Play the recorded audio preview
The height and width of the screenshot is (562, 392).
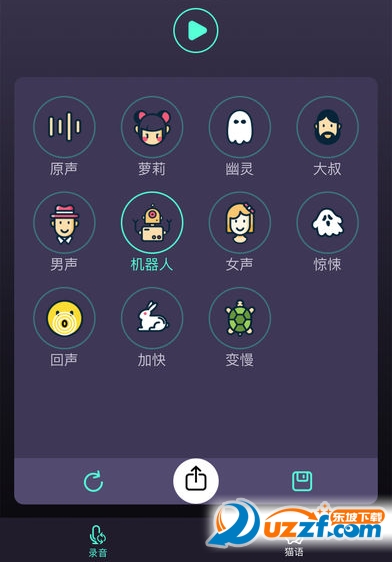tap(196, 30)
